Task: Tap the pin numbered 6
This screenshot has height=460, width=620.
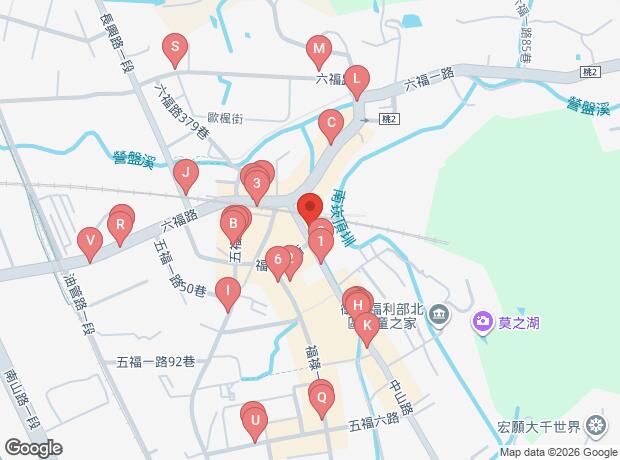Action: [277, 260]
